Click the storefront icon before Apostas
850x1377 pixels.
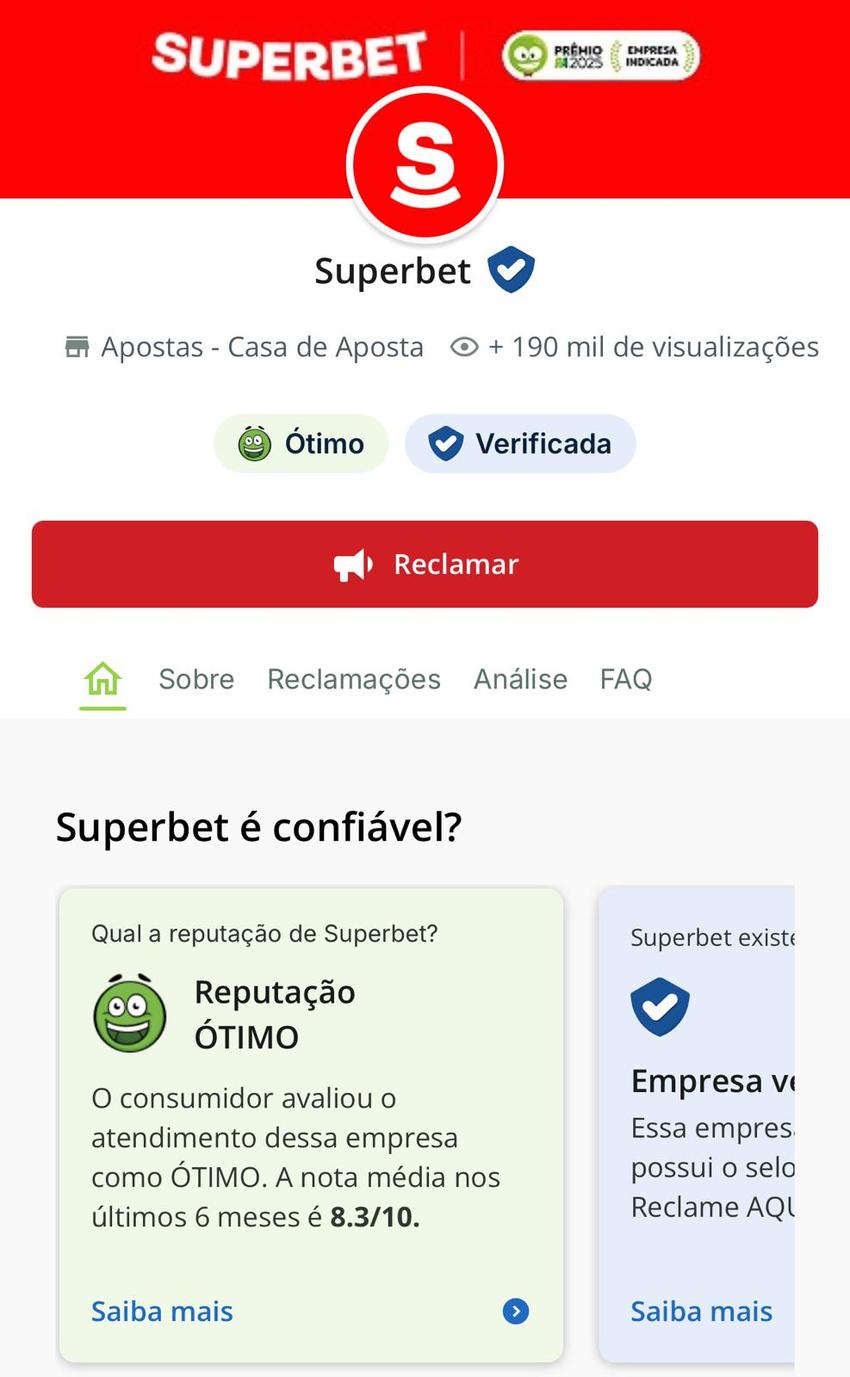tap(78, 346)
